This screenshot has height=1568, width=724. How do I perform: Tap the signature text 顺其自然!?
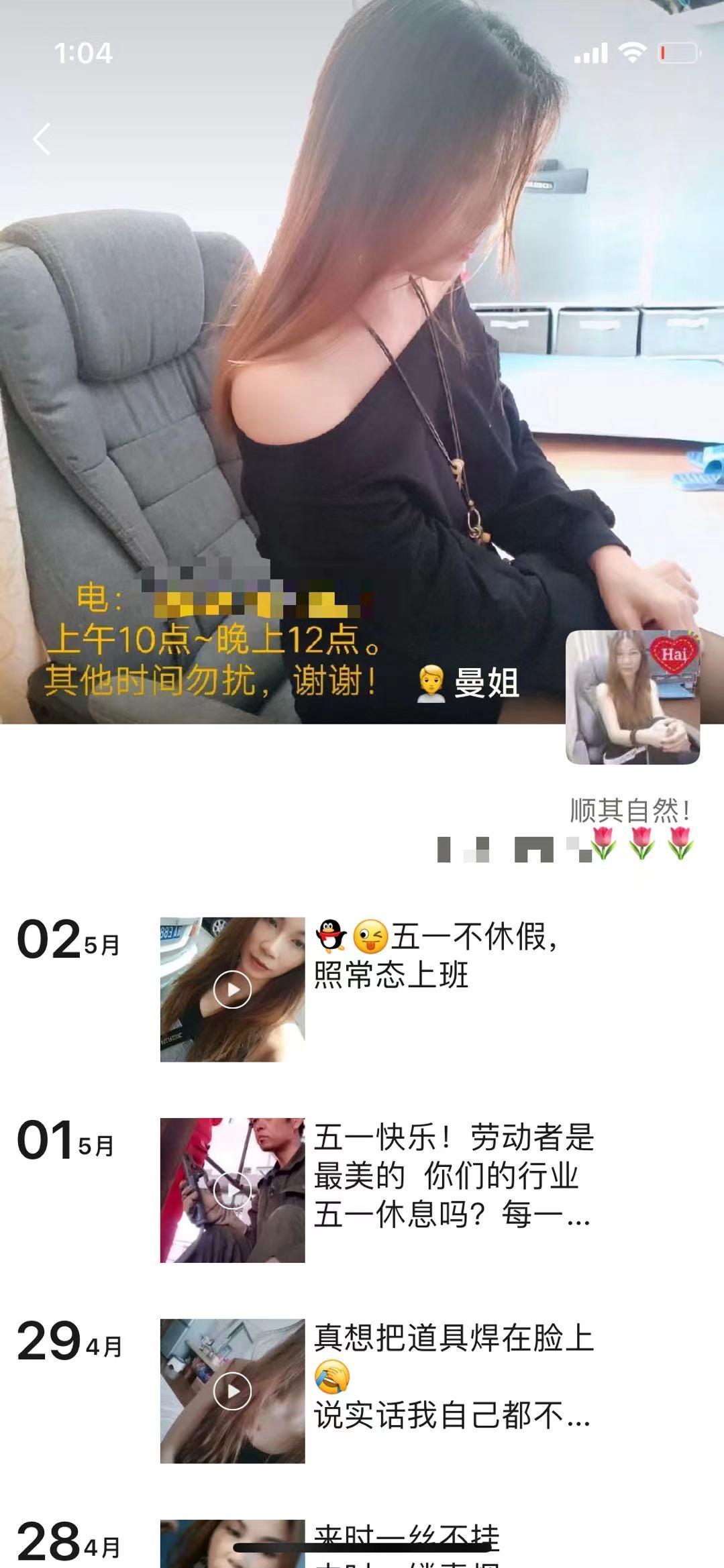pos(629,809)
